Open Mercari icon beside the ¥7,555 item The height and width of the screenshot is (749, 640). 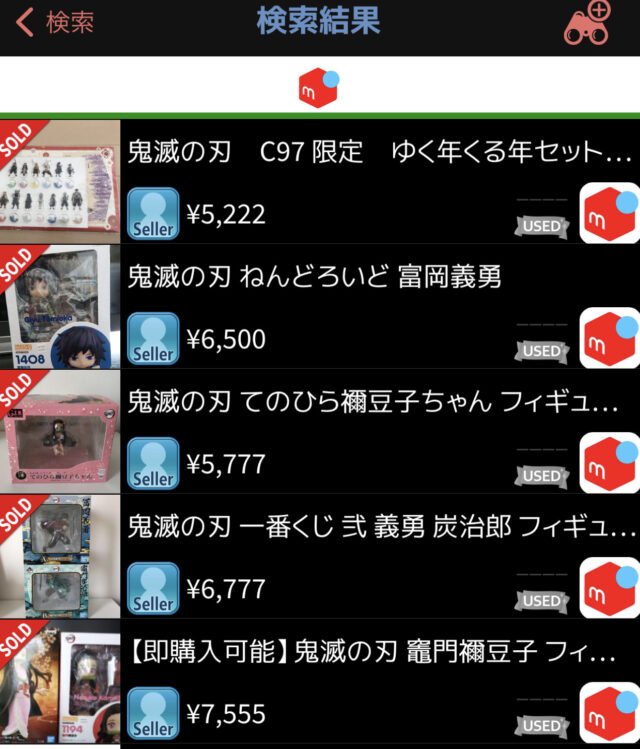609,713
